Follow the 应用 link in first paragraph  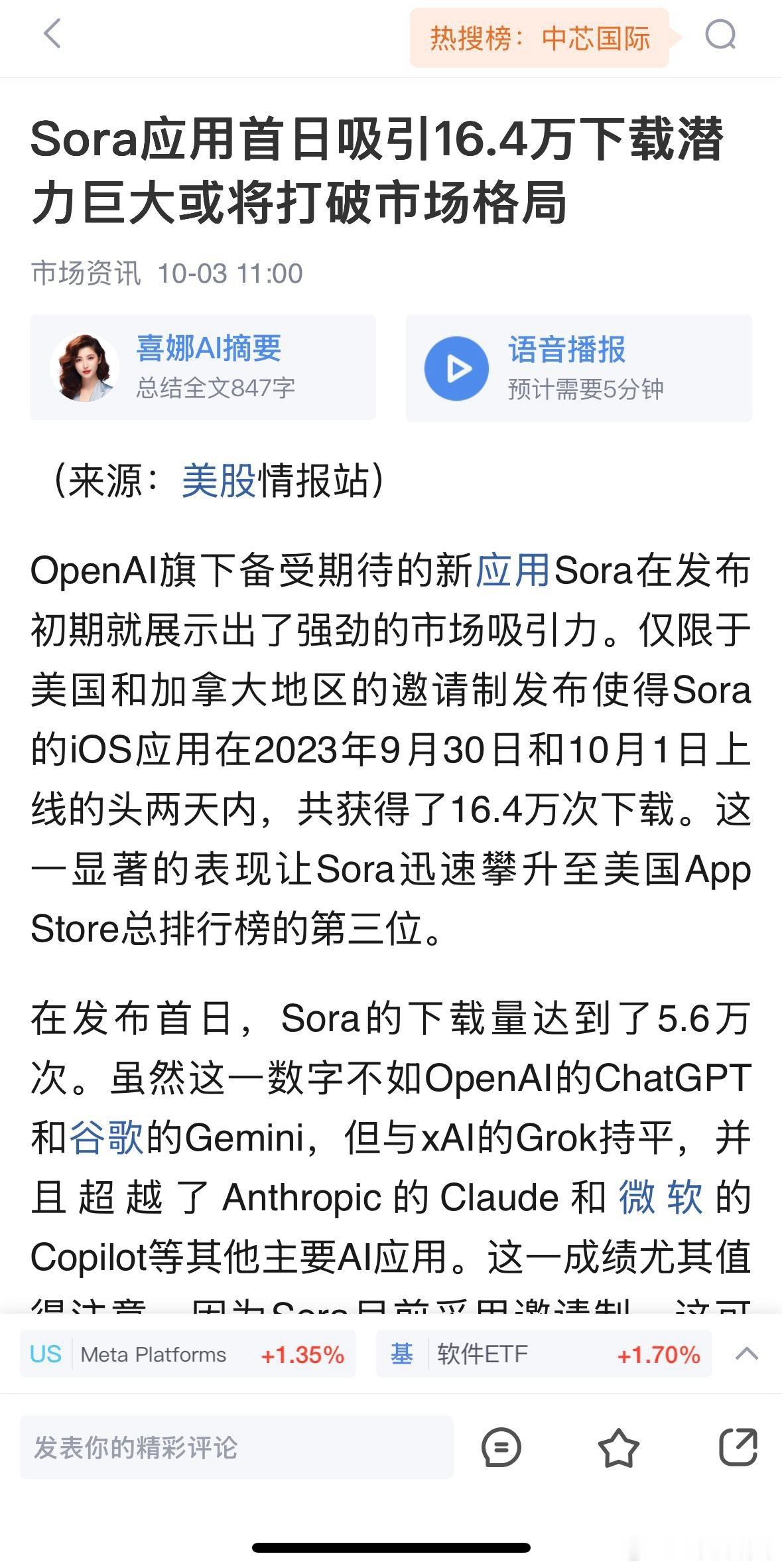[513, 570]
